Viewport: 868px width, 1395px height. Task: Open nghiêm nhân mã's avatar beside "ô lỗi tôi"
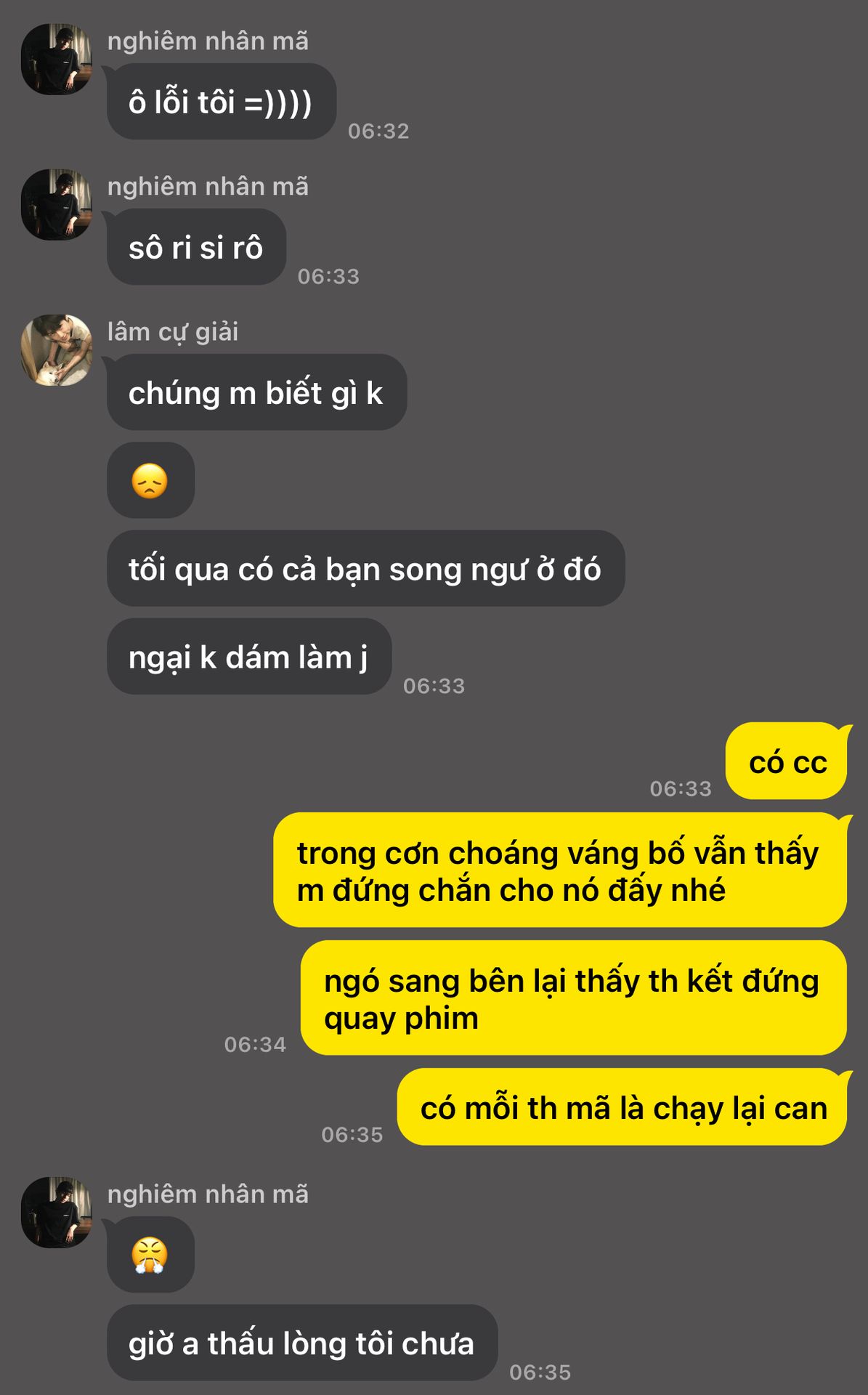pyautogui.click(x=57, y=60)
